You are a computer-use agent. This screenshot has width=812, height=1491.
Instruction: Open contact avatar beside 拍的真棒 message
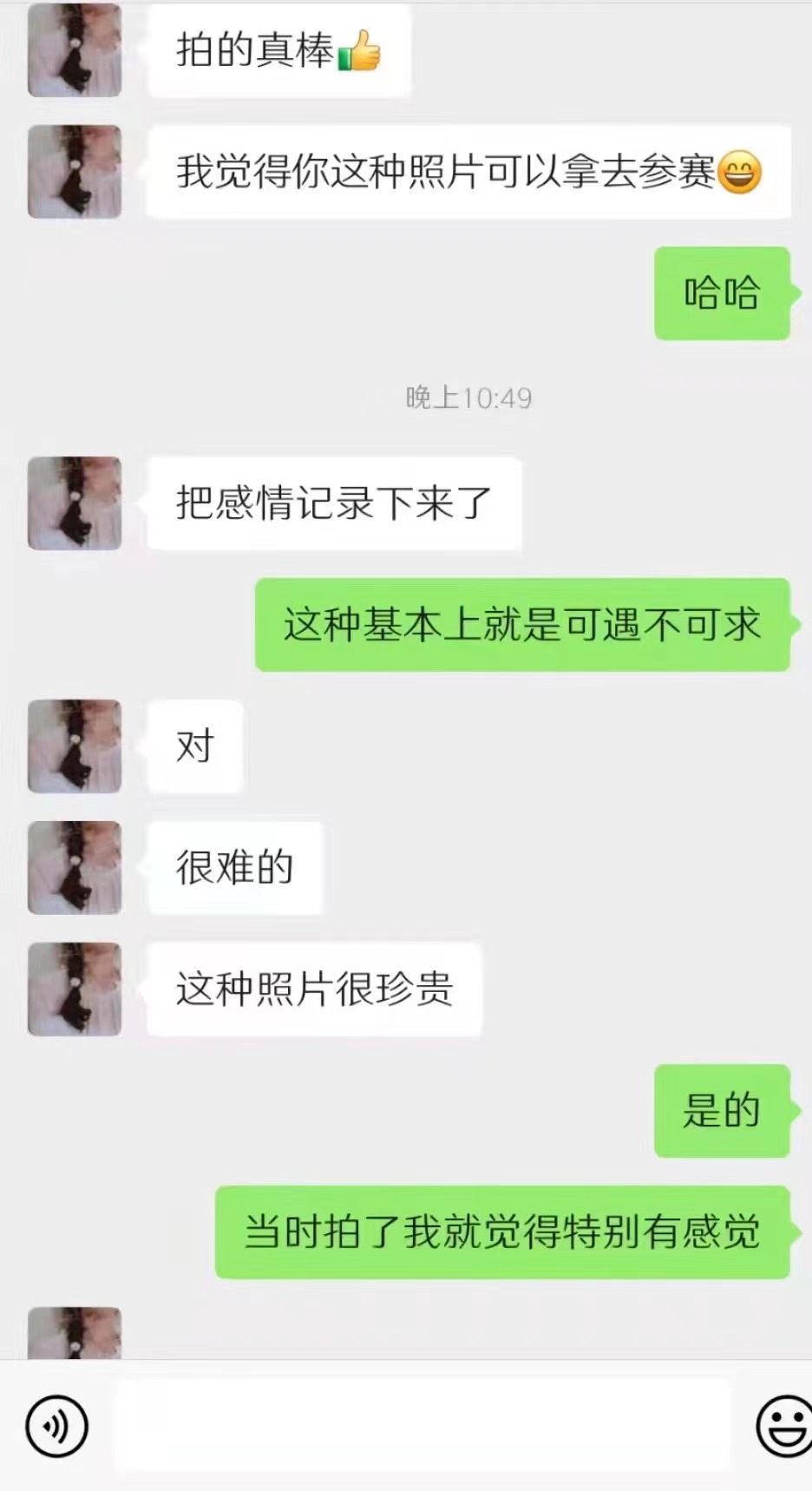75,50
